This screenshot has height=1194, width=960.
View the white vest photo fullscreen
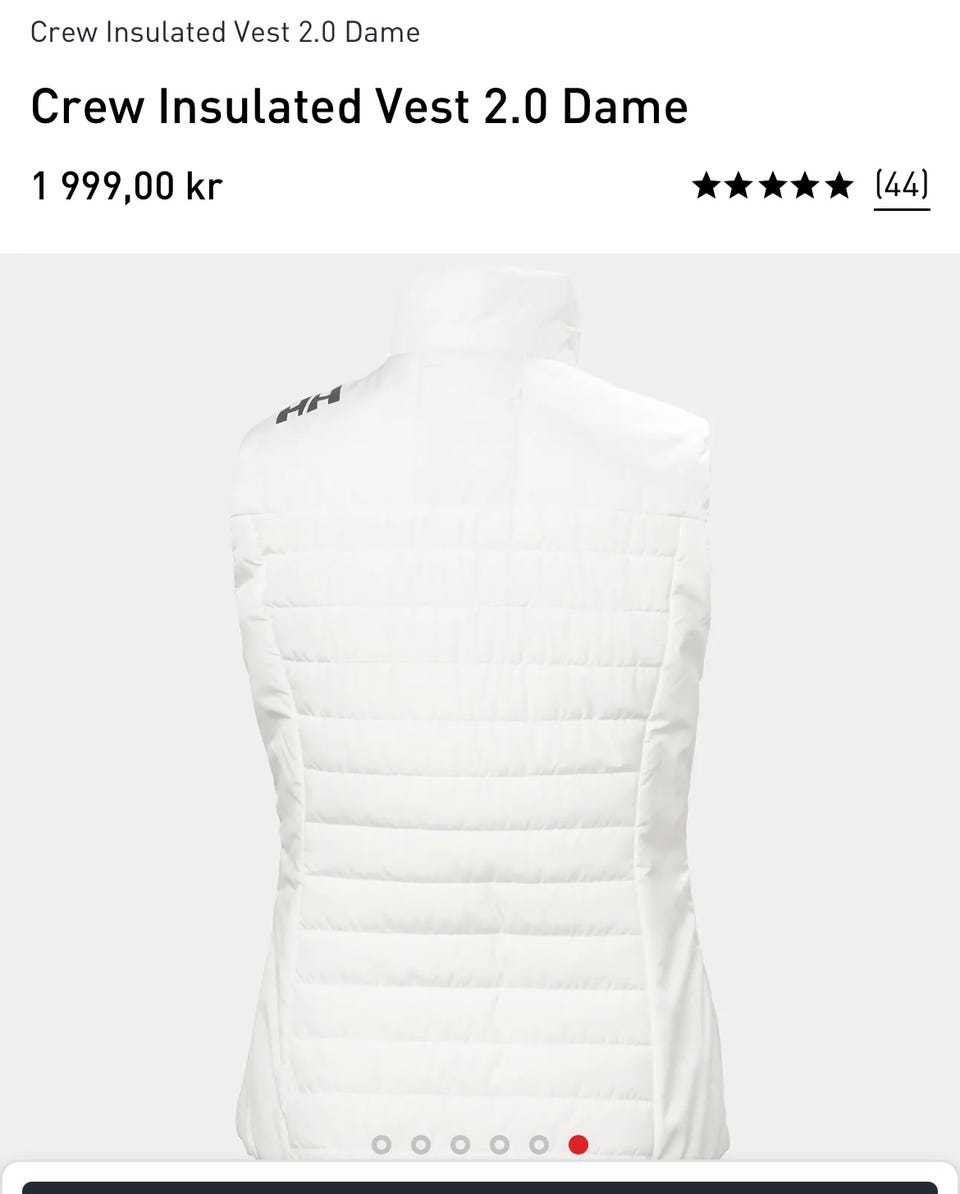pos(478,700)
